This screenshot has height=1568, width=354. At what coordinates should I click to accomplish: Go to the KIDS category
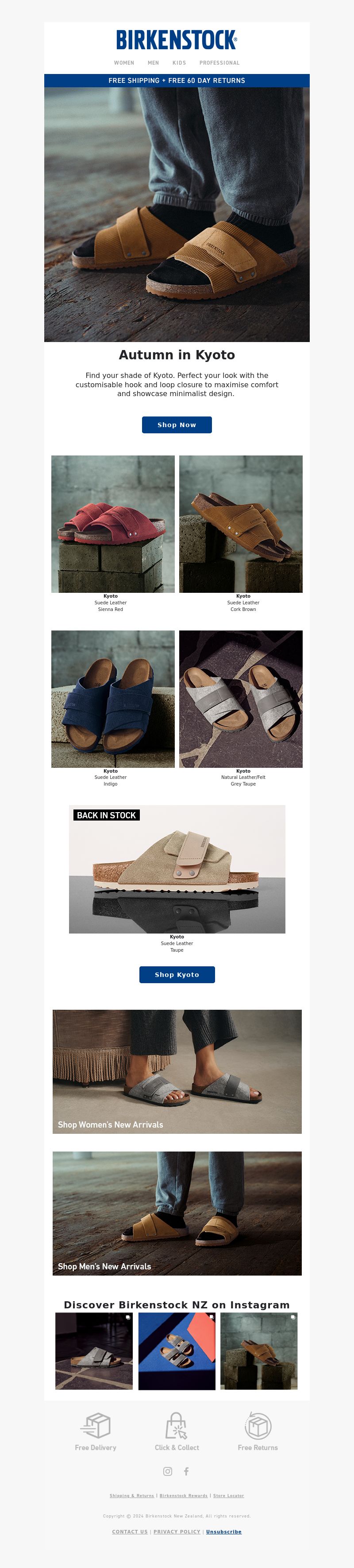click(x=179, y=63)
